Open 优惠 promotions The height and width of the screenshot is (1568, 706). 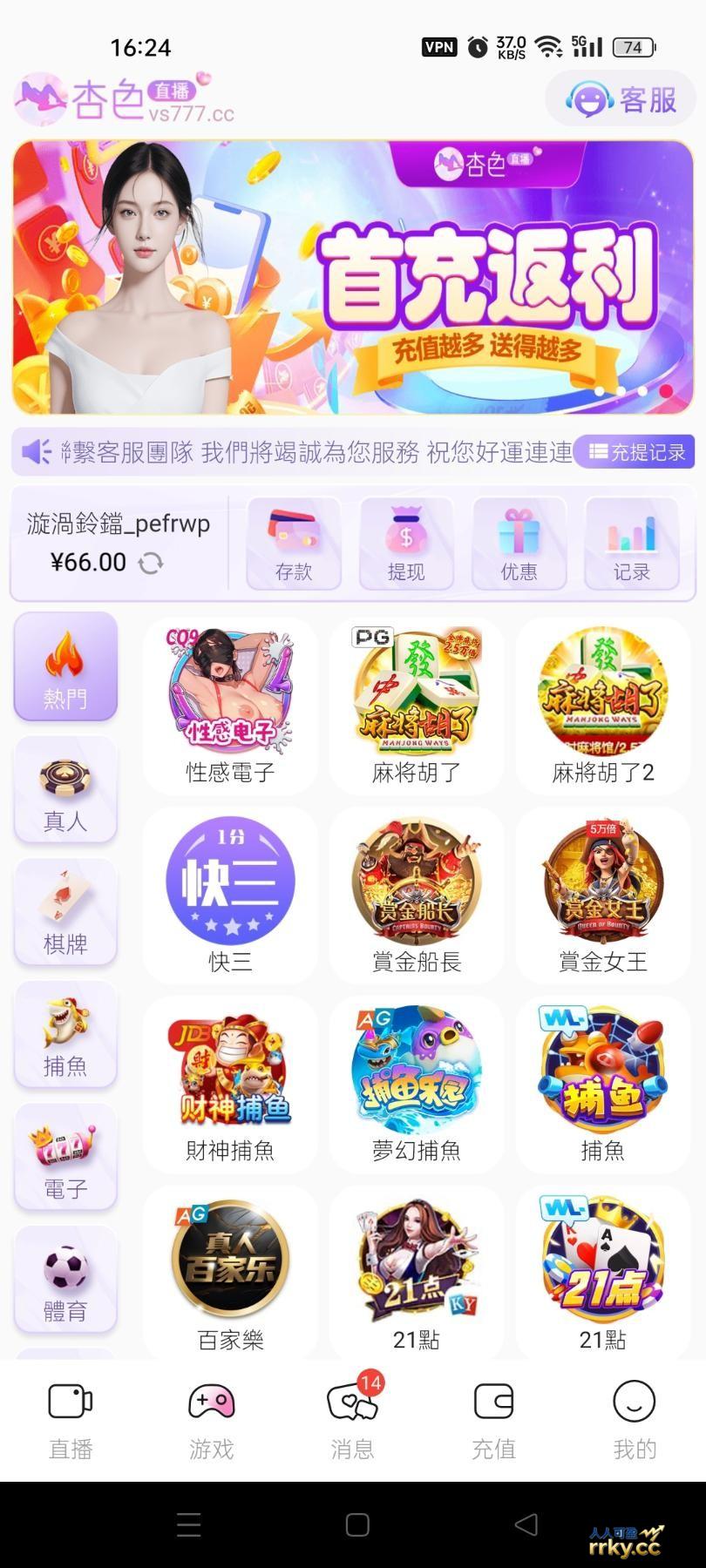519,544
